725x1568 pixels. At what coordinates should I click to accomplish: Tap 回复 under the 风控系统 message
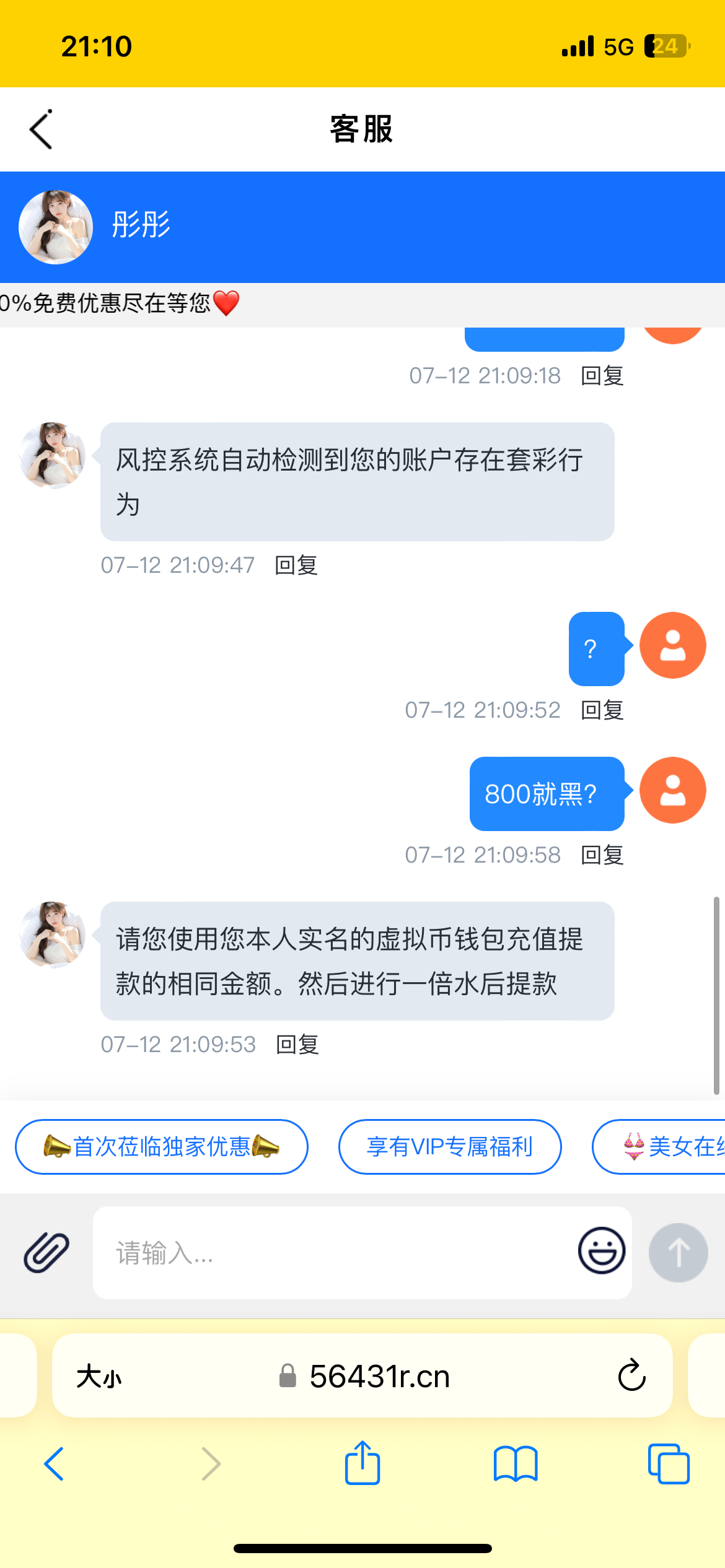296,565
